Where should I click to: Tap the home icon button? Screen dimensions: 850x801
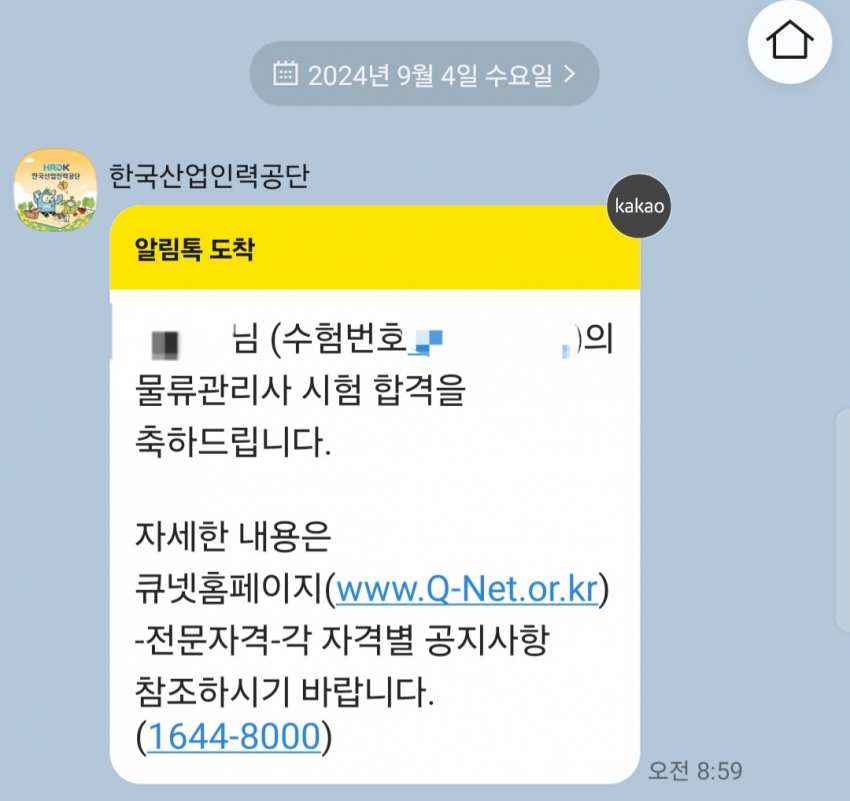click(790, 41)
